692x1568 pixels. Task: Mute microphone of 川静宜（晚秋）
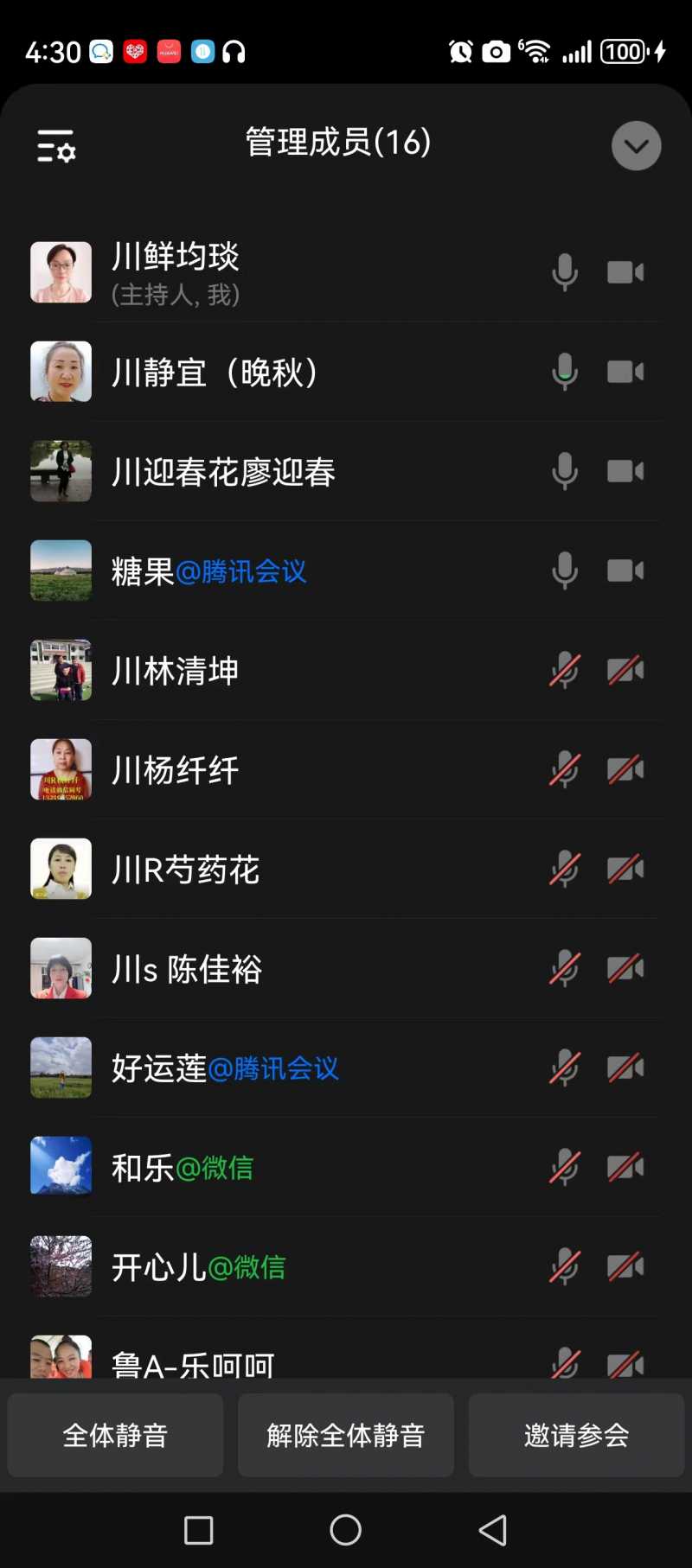[x=565, y=373]
